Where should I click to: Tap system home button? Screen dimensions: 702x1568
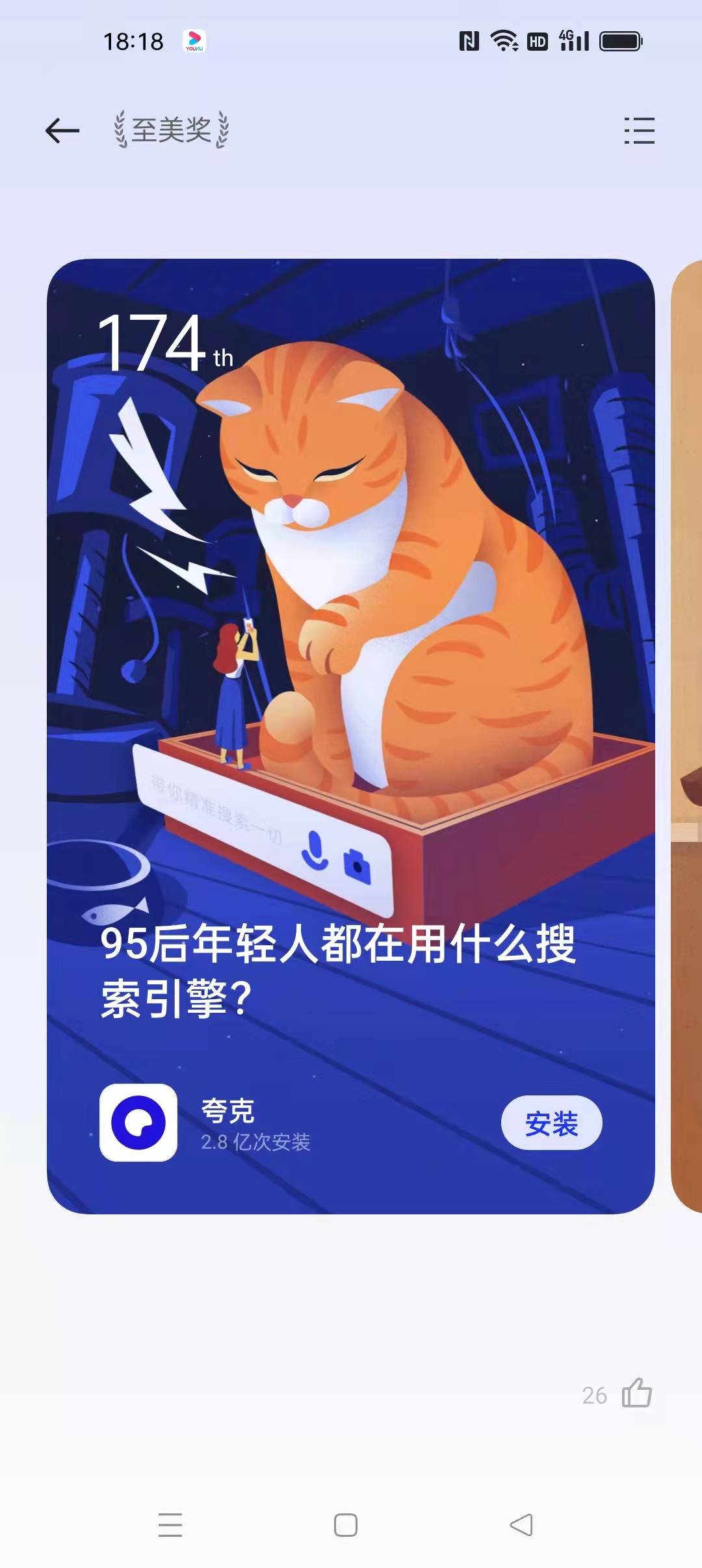(345, 1525)
